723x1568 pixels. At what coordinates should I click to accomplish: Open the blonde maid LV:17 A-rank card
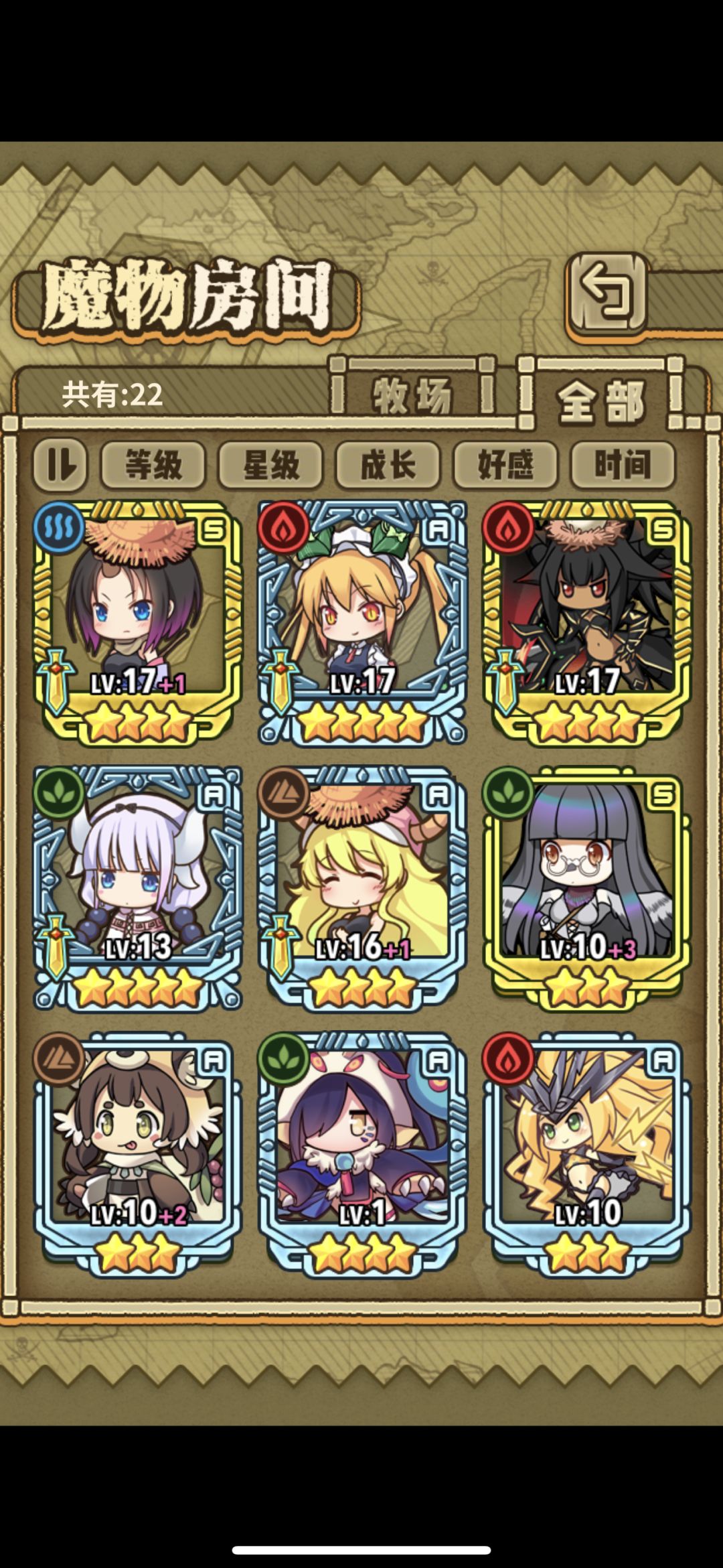point(362,623)
